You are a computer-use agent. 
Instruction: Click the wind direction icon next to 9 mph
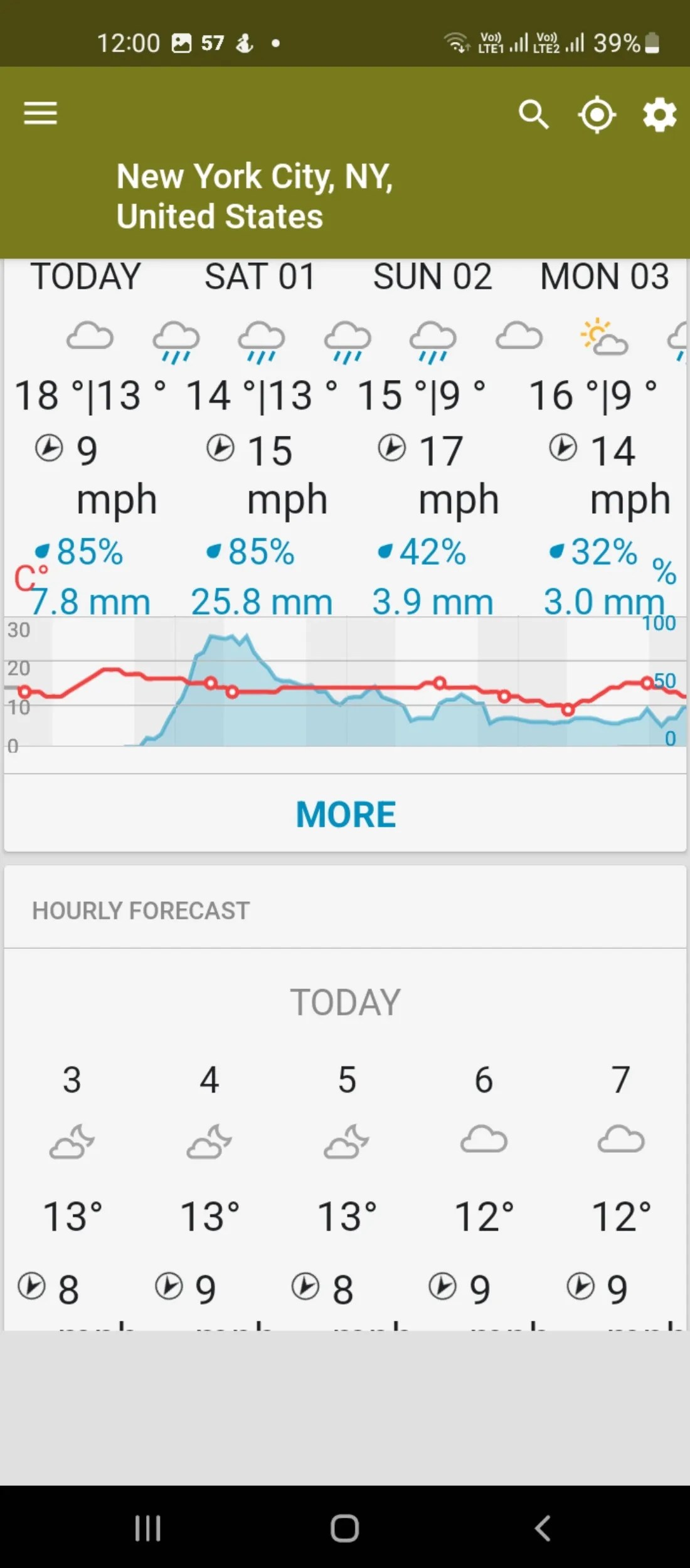tap(50, 448)
